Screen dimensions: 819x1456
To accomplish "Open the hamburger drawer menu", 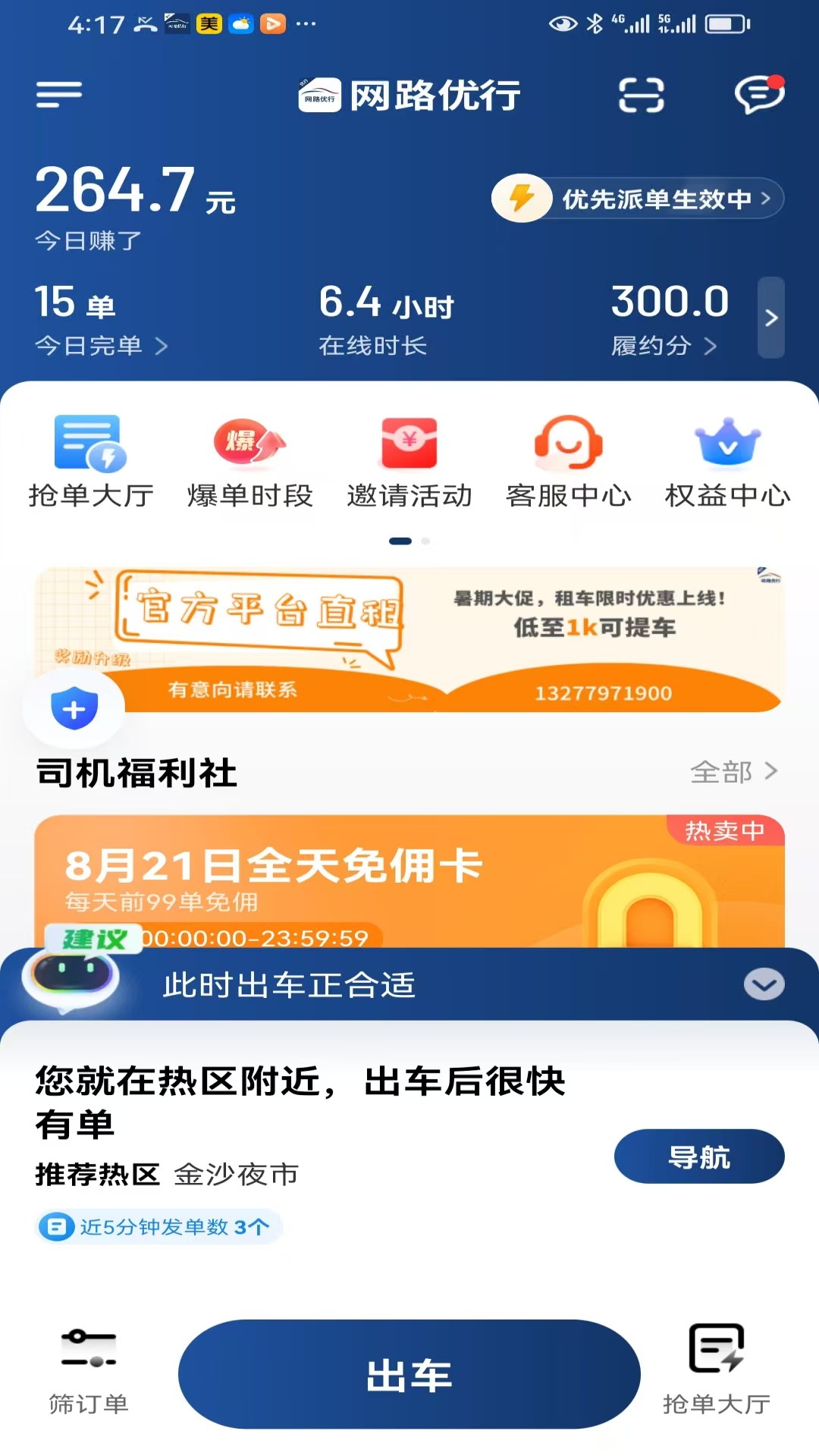I will coord(59,95).
